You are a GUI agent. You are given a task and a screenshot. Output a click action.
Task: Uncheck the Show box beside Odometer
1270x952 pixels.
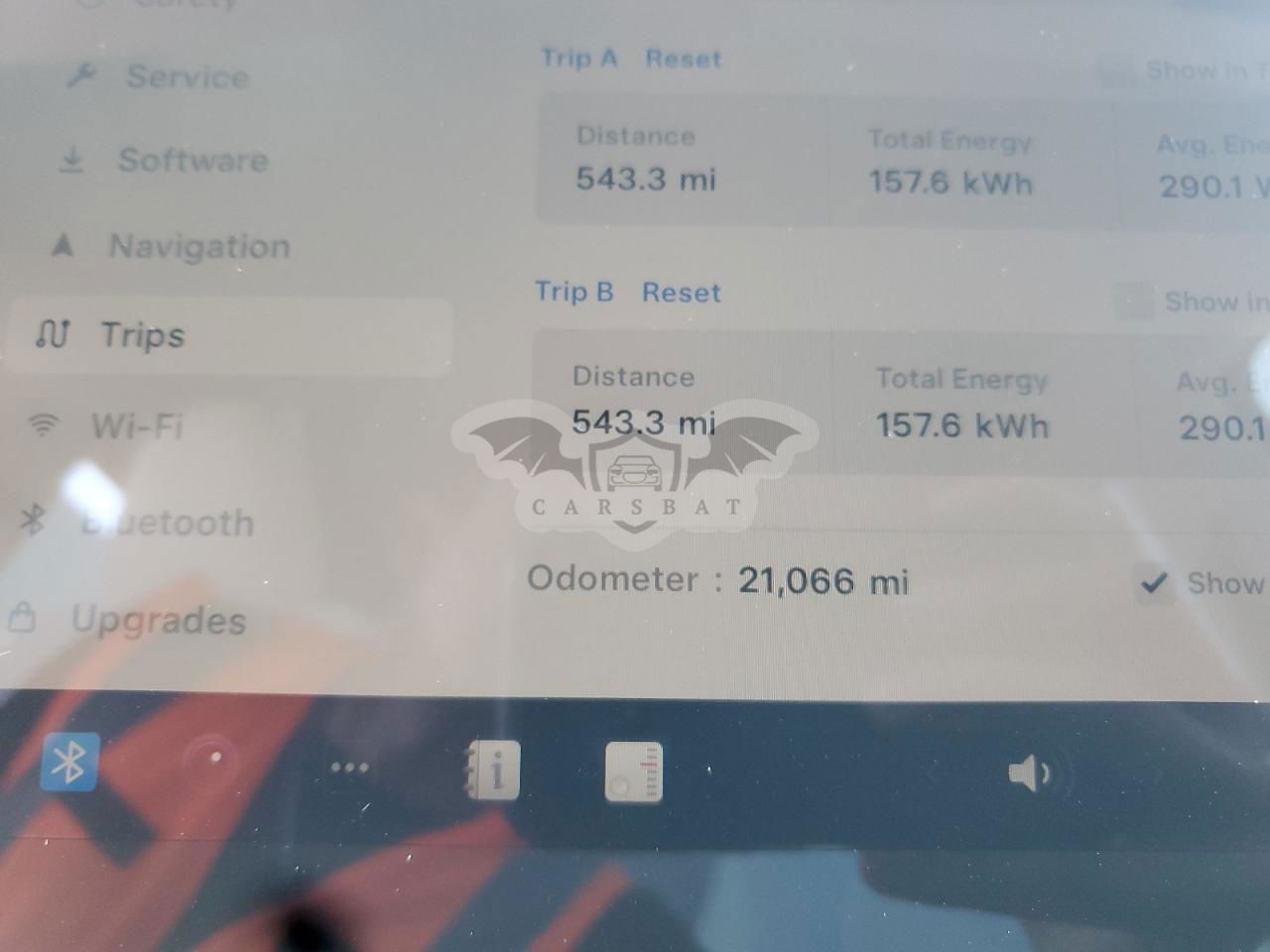coord(1154,583)
